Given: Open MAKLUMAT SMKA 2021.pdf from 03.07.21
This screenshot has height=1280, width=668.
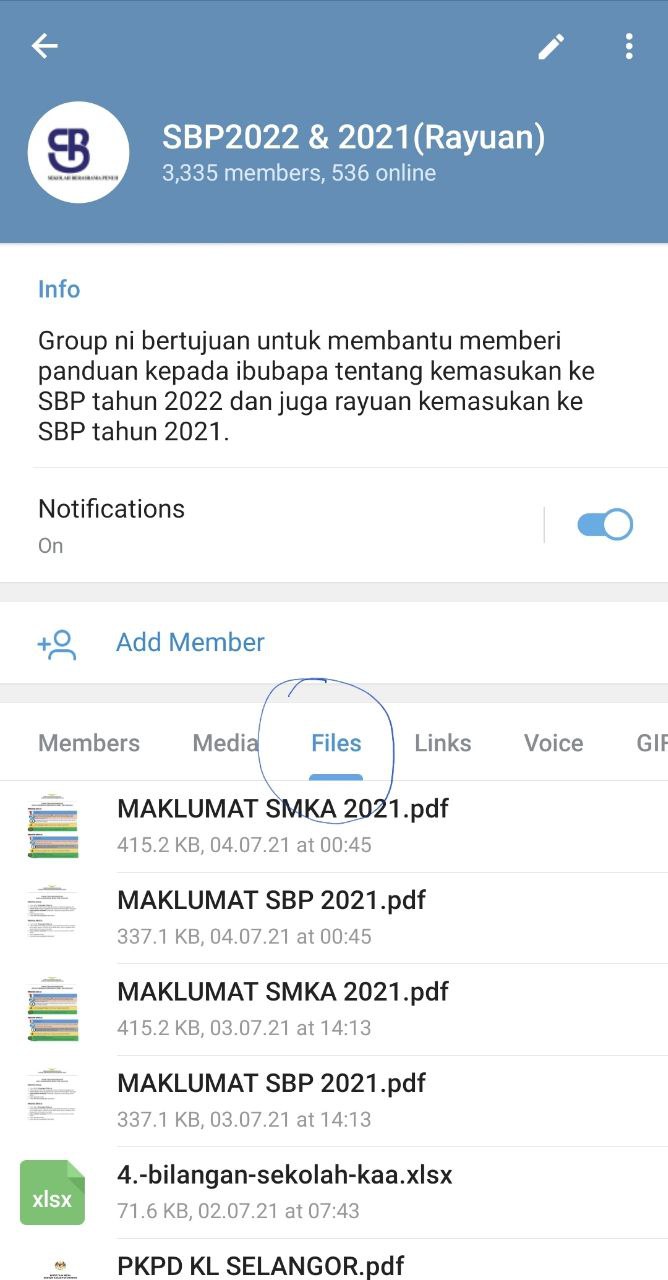Looking at the screenshot, I should [283, 1008].
